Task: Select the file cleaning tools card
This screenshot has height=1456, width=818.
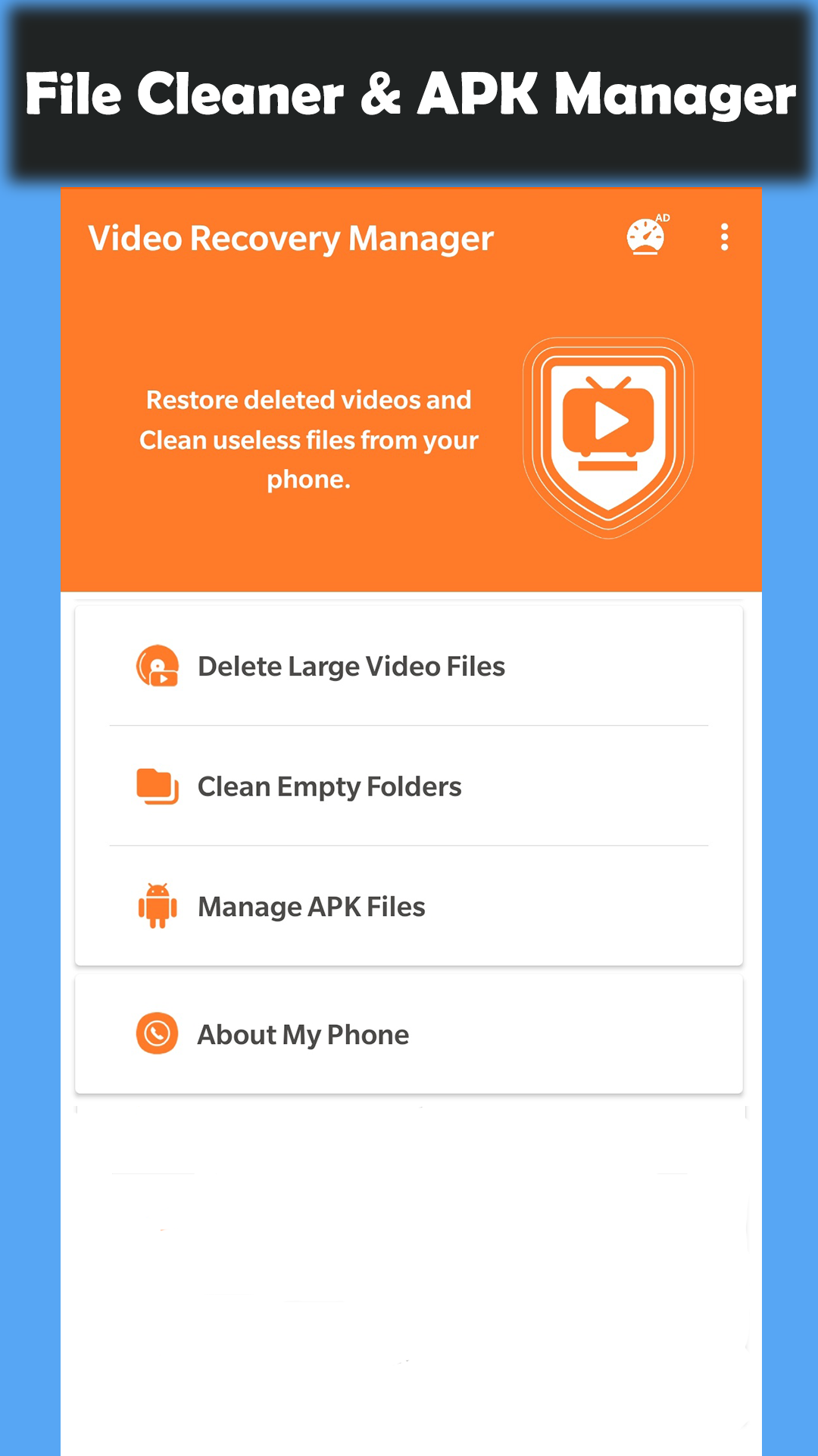Action: 409,786
